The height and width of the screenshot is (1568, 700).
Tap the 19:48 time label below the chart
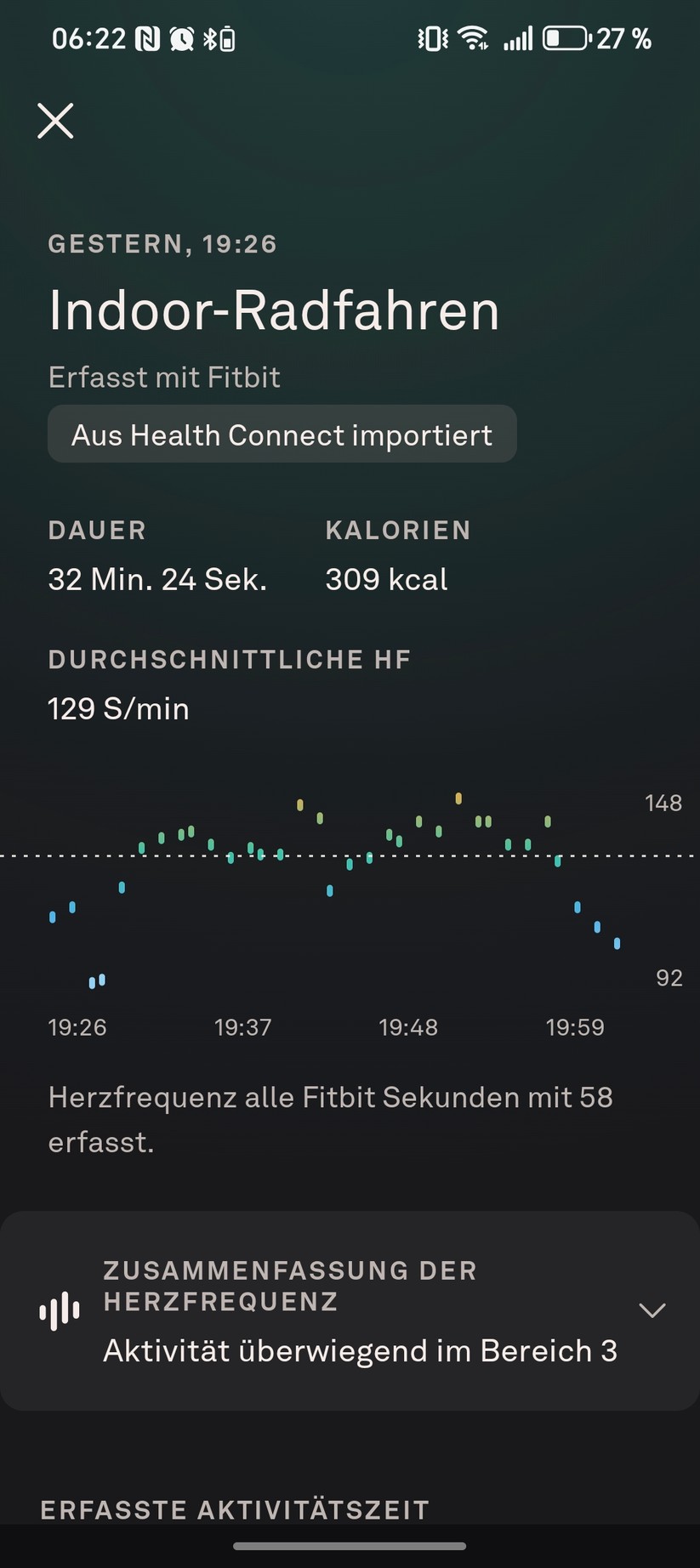(408, 1027)
